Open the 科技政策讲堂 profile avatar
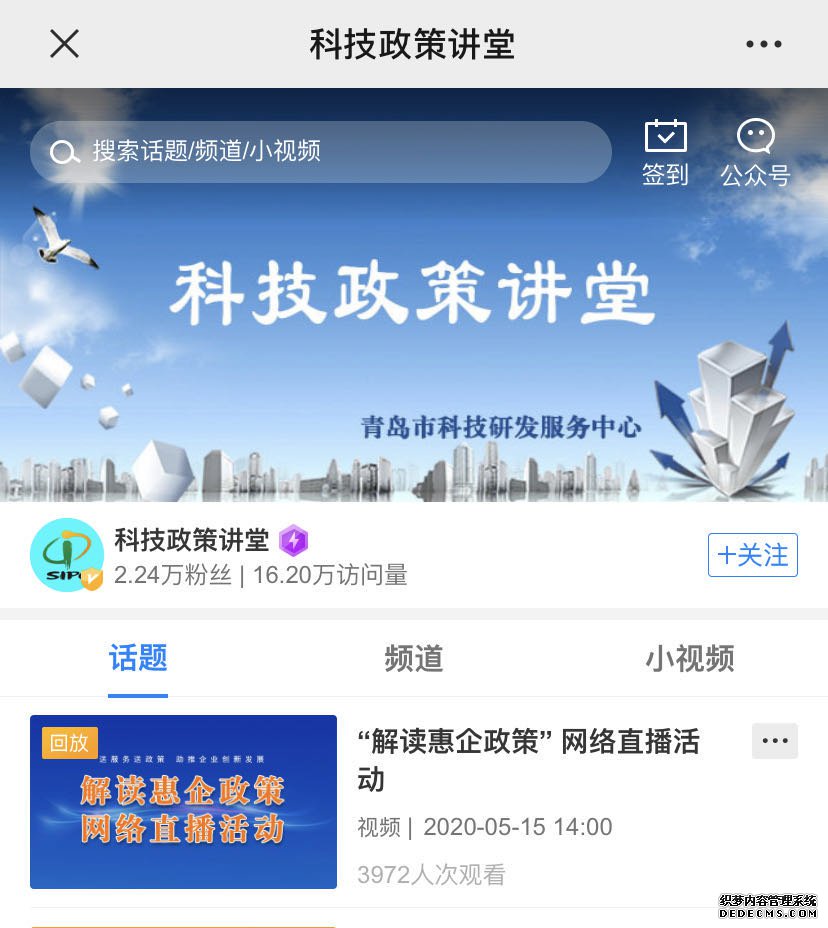 tap(67, 555)
